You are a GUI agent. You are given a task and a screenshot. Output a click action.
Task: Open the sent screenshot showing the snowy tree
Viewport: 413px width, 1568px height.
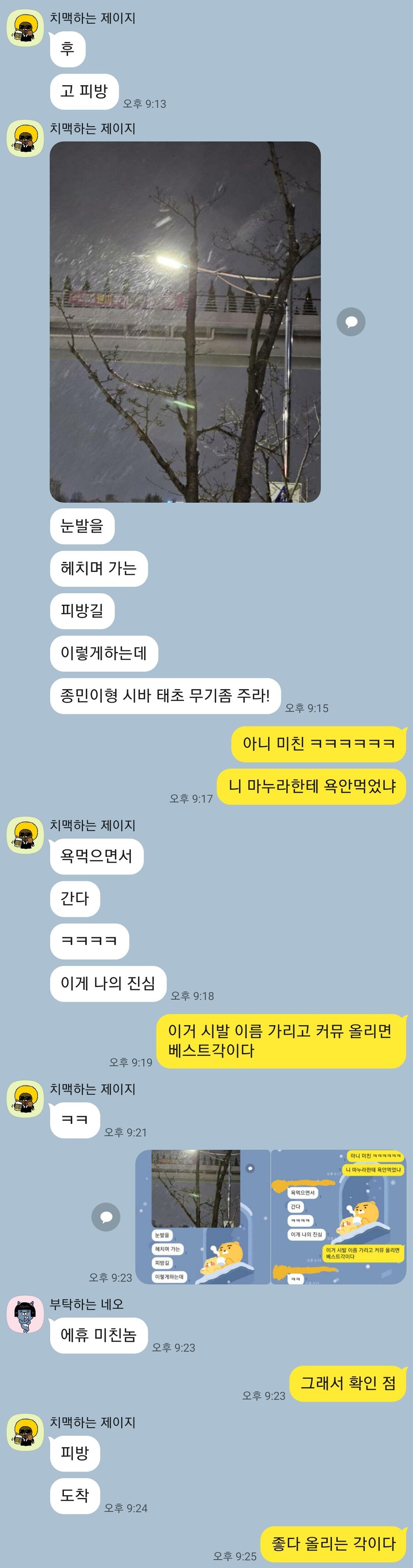tap(202, 1217)
